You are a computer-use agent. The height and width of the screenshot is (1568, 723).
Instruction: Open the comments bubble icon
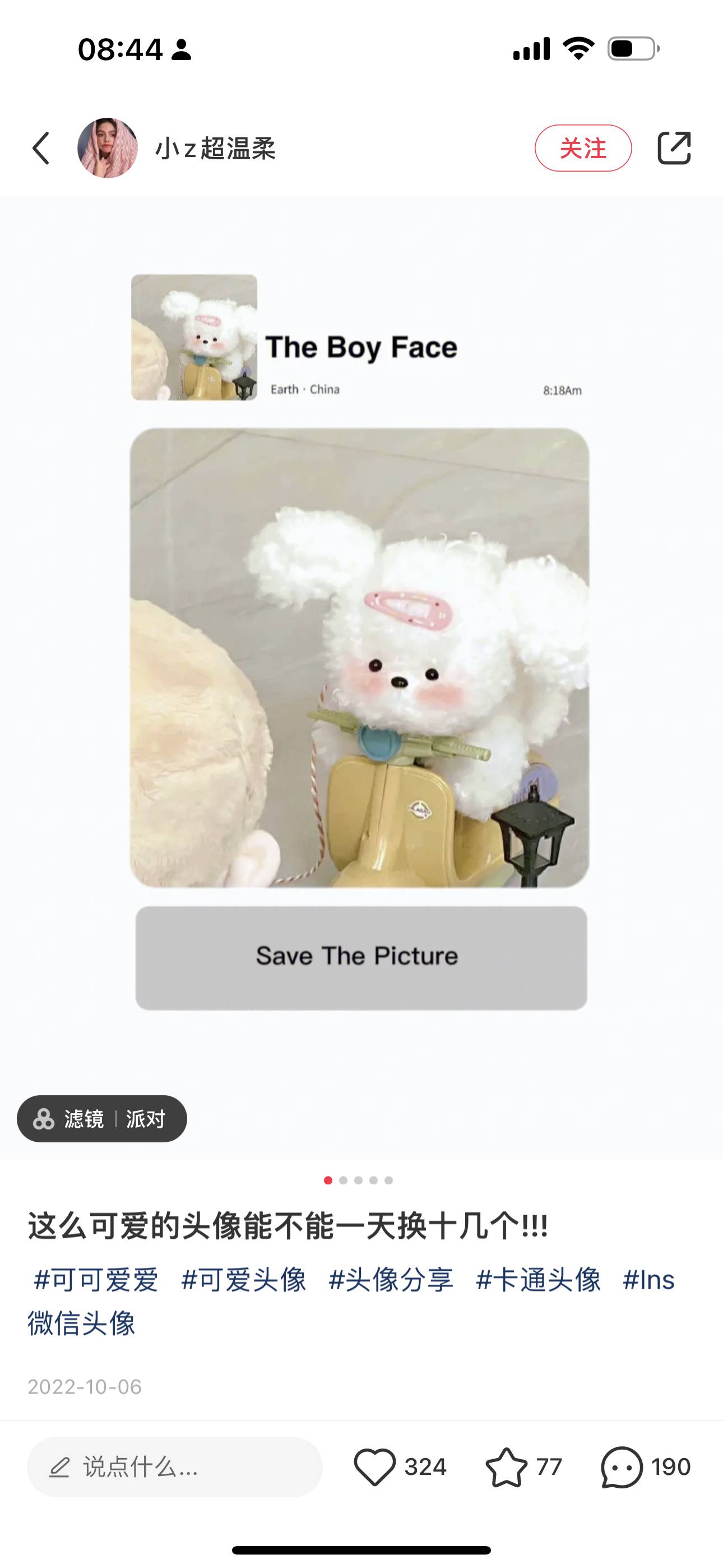tap(622, 1467)
